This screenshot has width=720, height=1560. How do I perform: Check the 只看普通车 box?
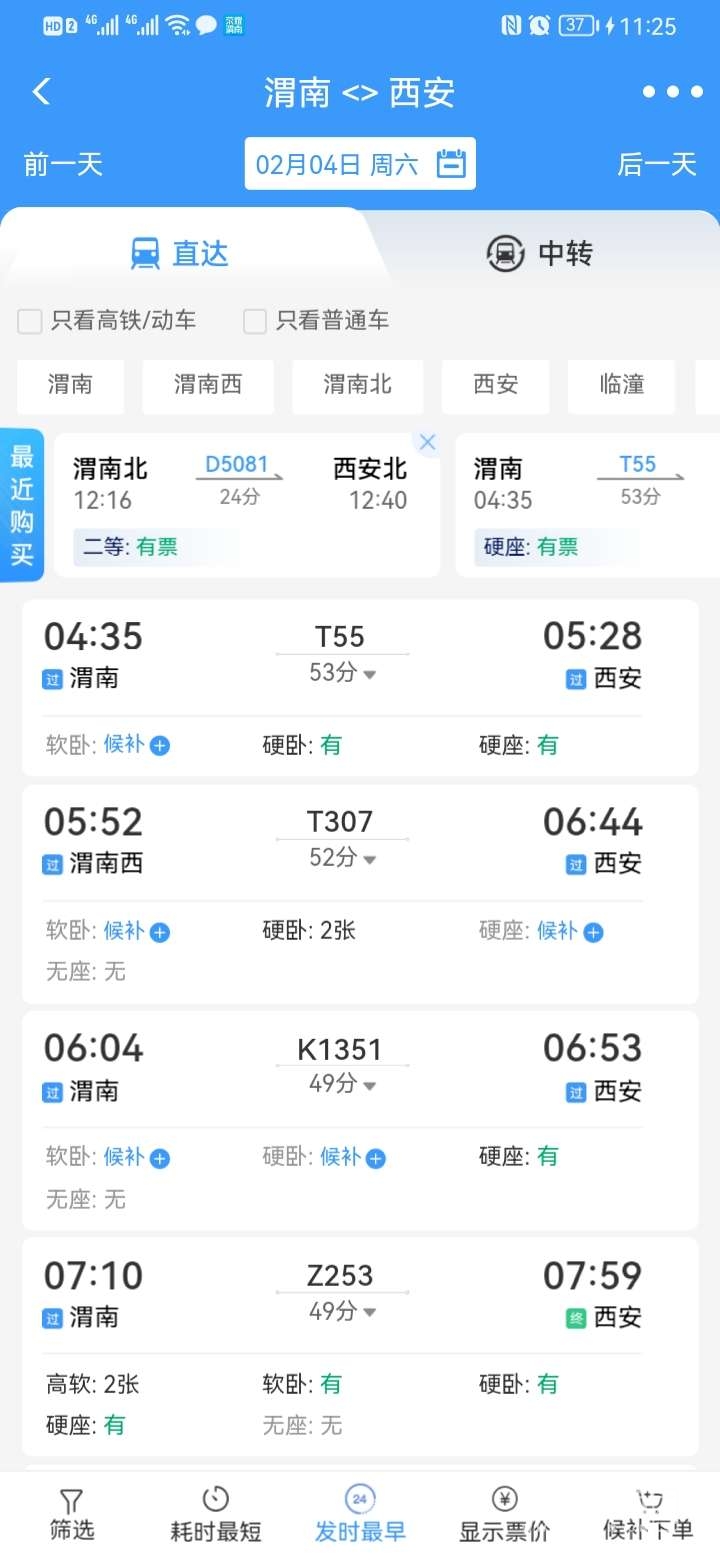click(x=256, y=321)
